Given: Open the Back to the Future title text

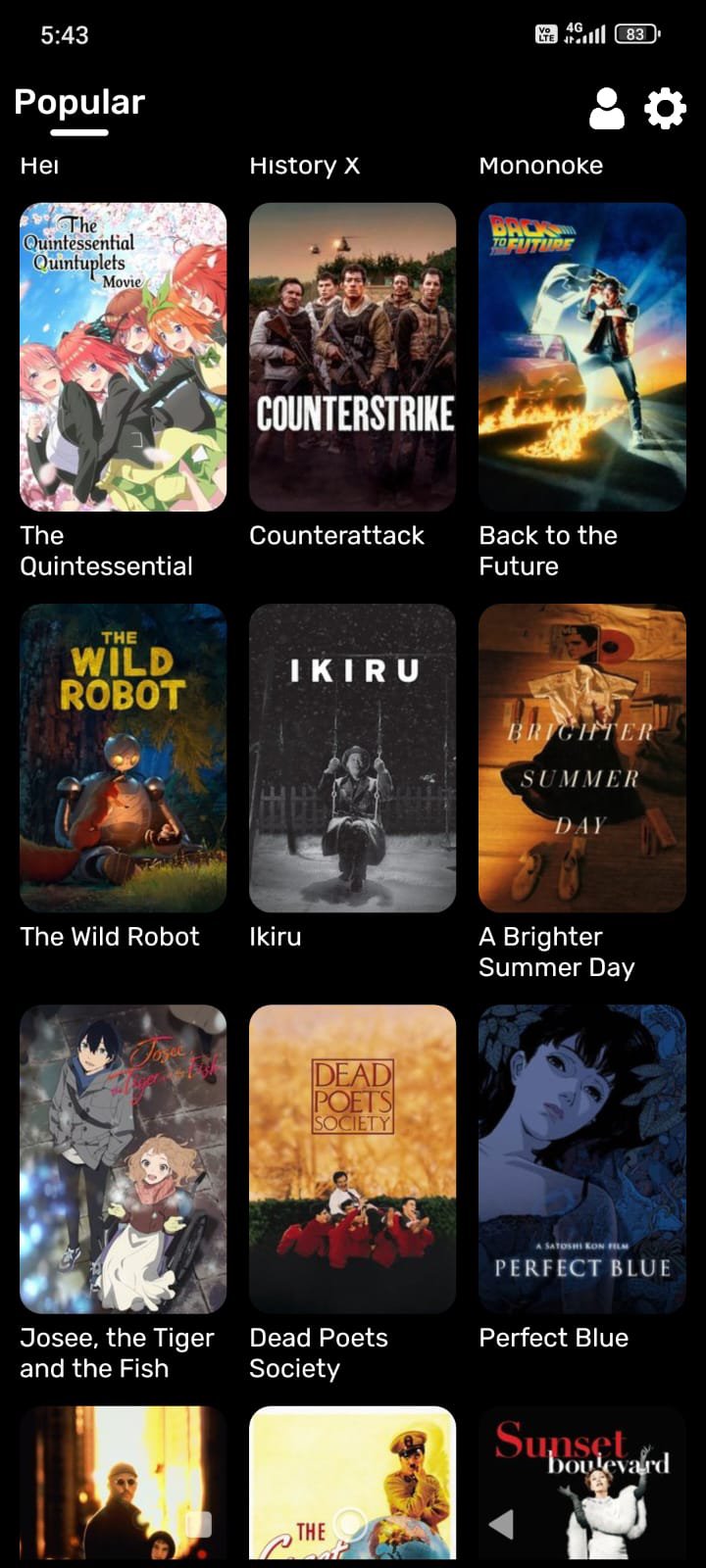Looking at the screenshot, I should [548, 551].
